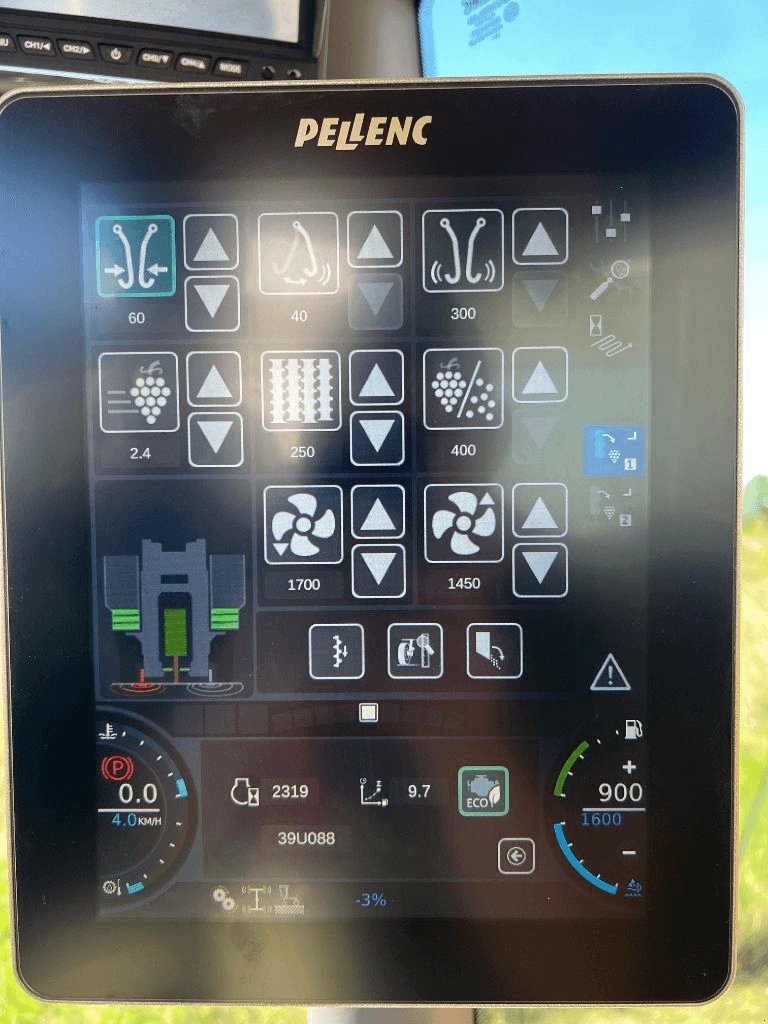
Task: Tap the back arrow button
Action: pos(516,856)
